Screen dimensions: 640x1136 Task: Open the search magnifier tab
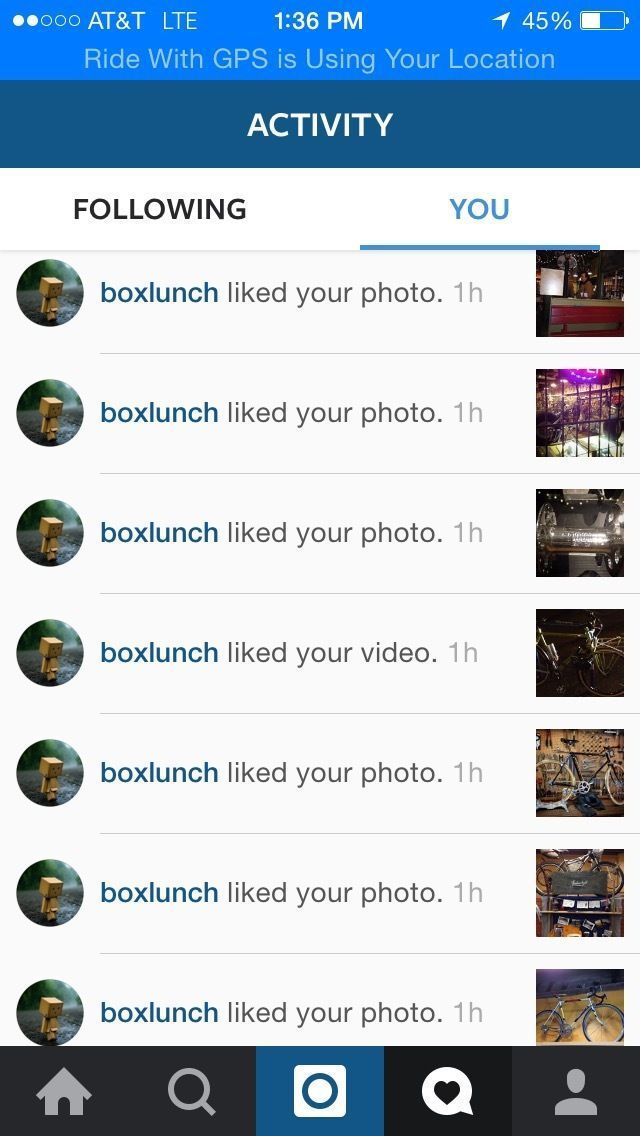[191, 1091]
